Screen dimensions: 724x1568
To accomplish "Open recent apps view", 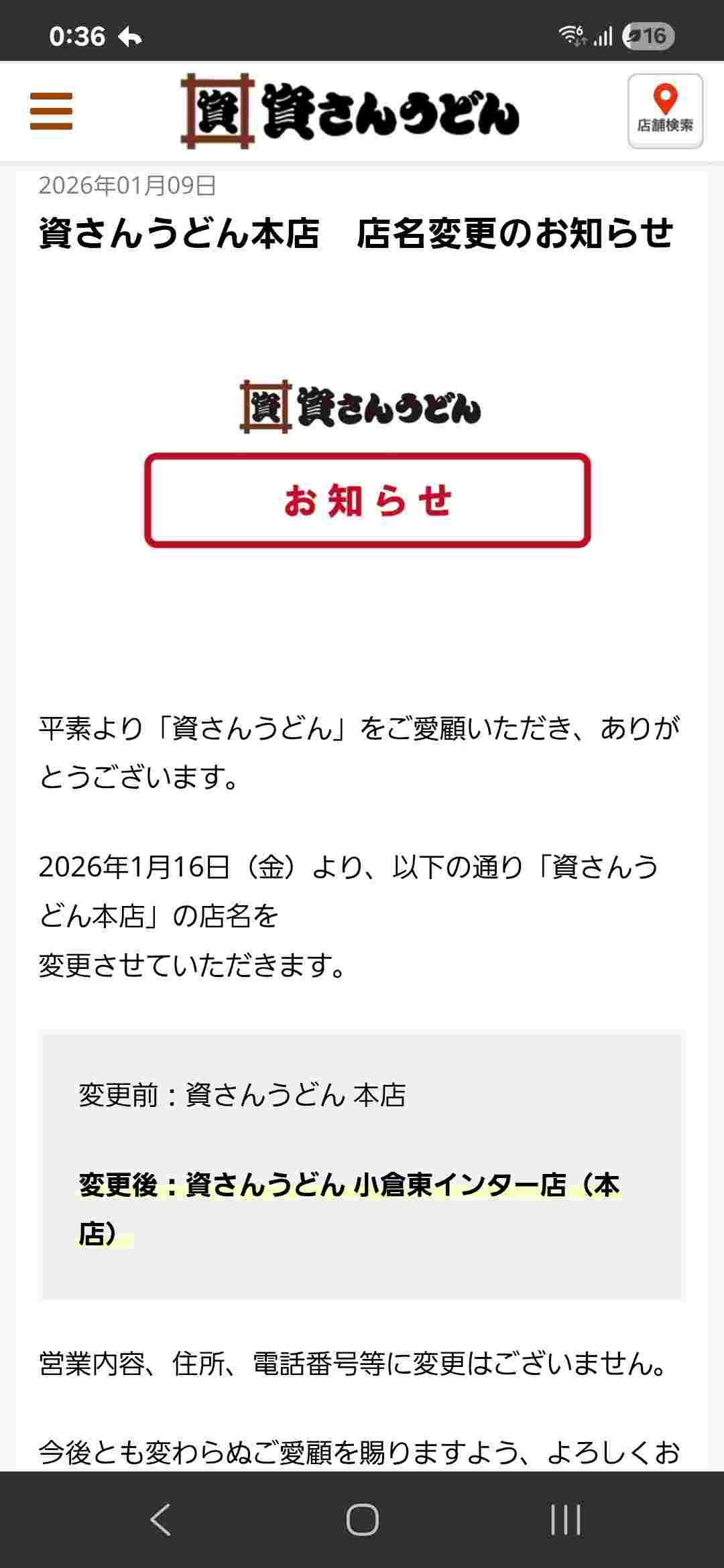I will (565, 1519).
